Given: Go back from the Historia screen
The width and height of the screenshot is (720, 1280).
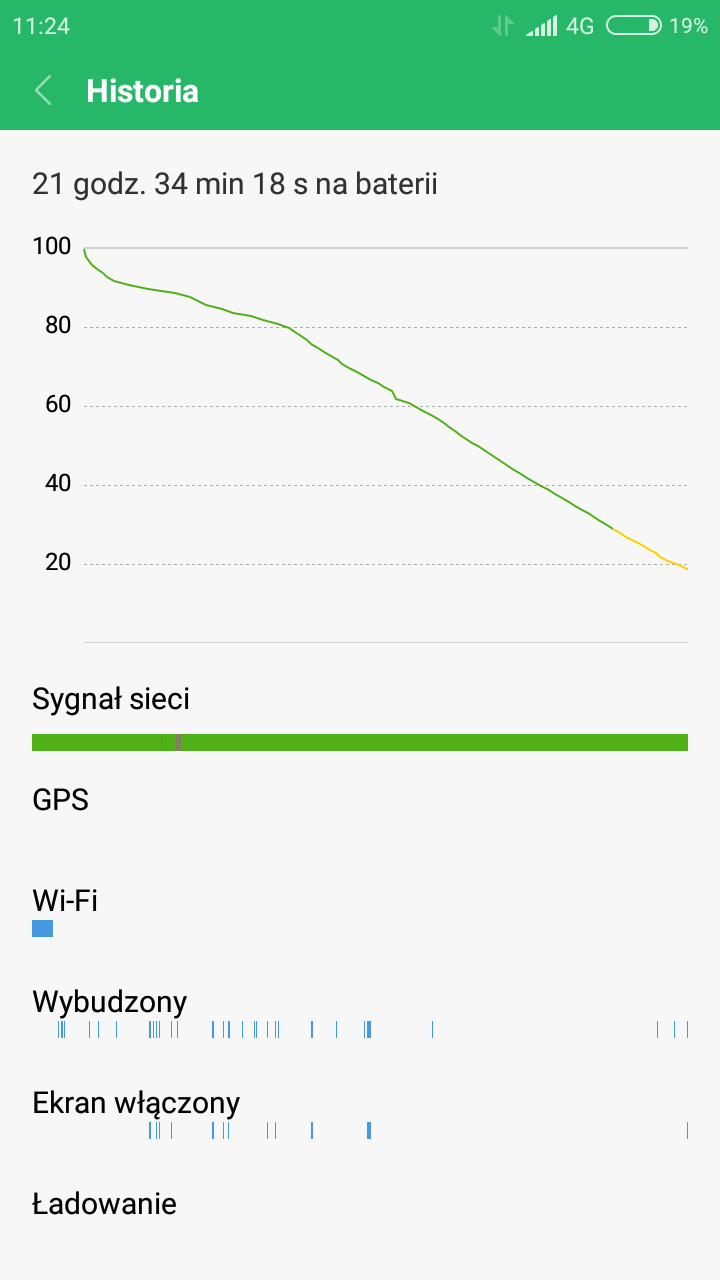Looking at the screenshot, I should pyautogui.click(x=43, y=91).
